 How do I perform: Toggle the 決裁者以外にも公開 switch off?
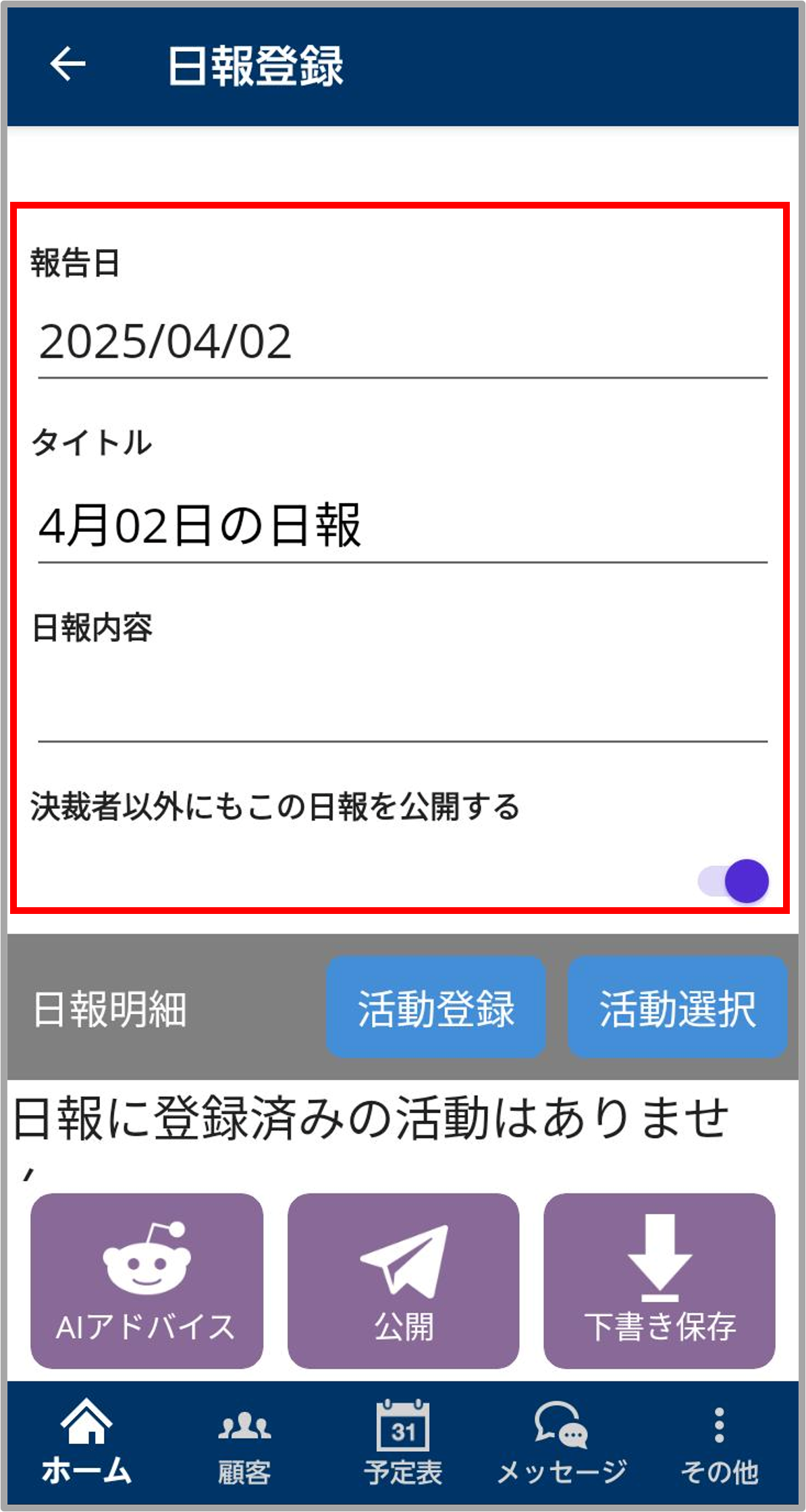(733, 881)
